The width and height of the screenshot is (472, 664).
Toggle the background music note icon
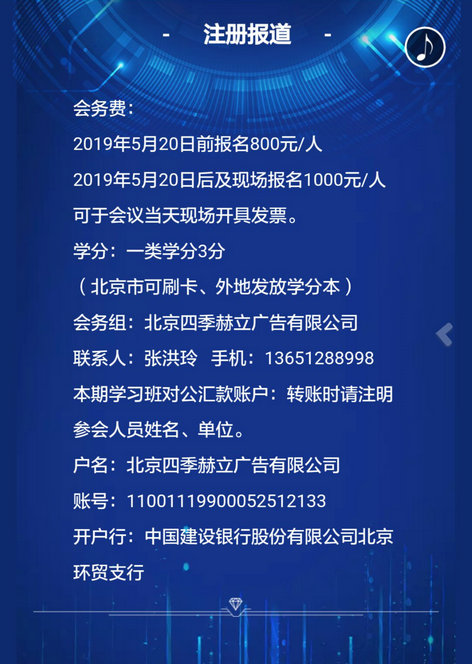pyautogui.click(x=425, y=47)
